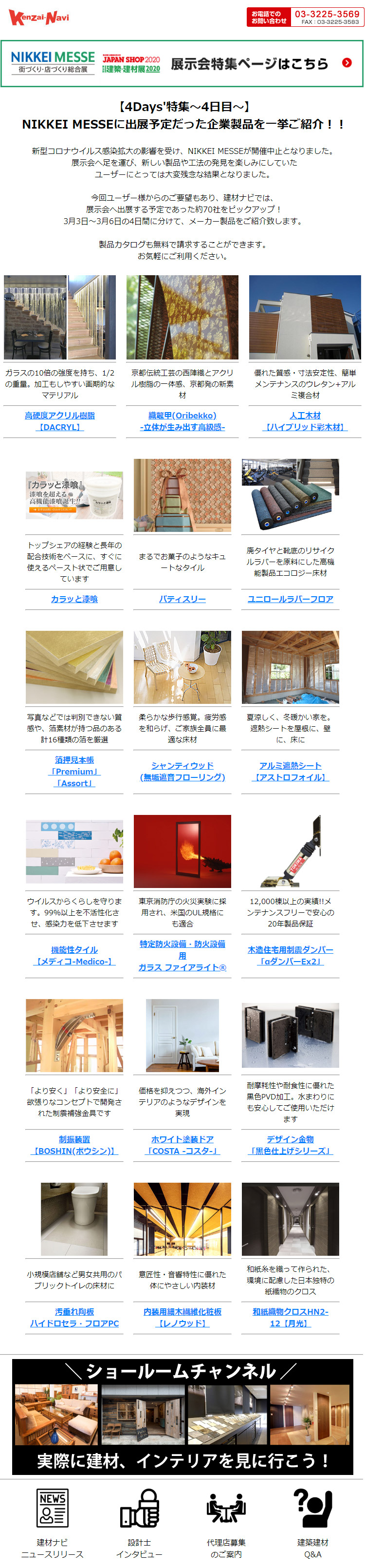
Task: Open the 人工木材 ハイブリッド彩木材 link
Action: (x=305, y=420)
